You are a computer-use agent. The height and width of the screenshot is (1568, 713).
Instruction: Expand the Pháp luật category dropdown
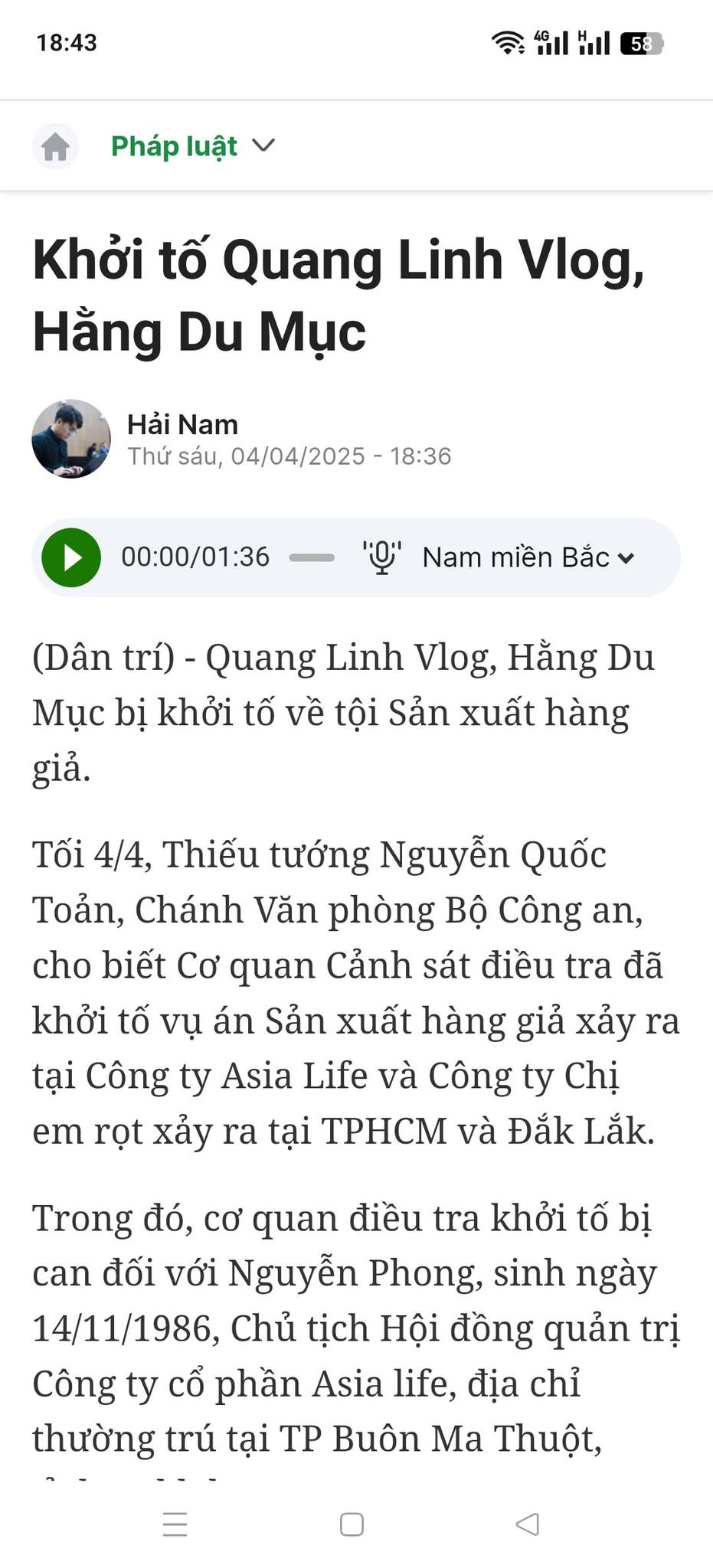263,145
